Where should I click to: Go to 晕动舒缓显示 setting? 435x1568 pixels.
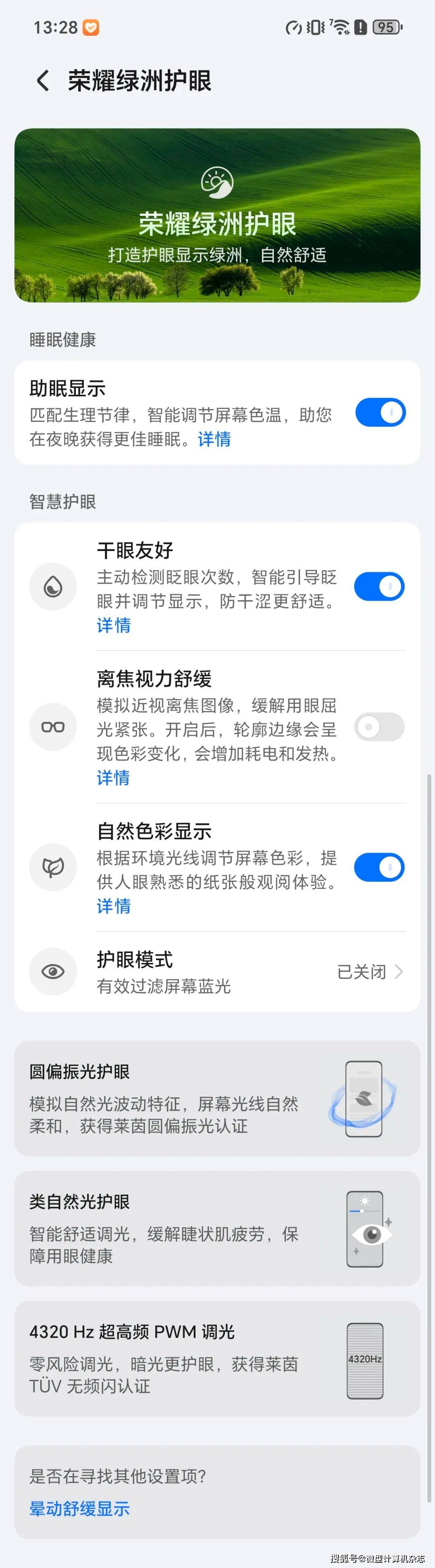point(80,1508)
